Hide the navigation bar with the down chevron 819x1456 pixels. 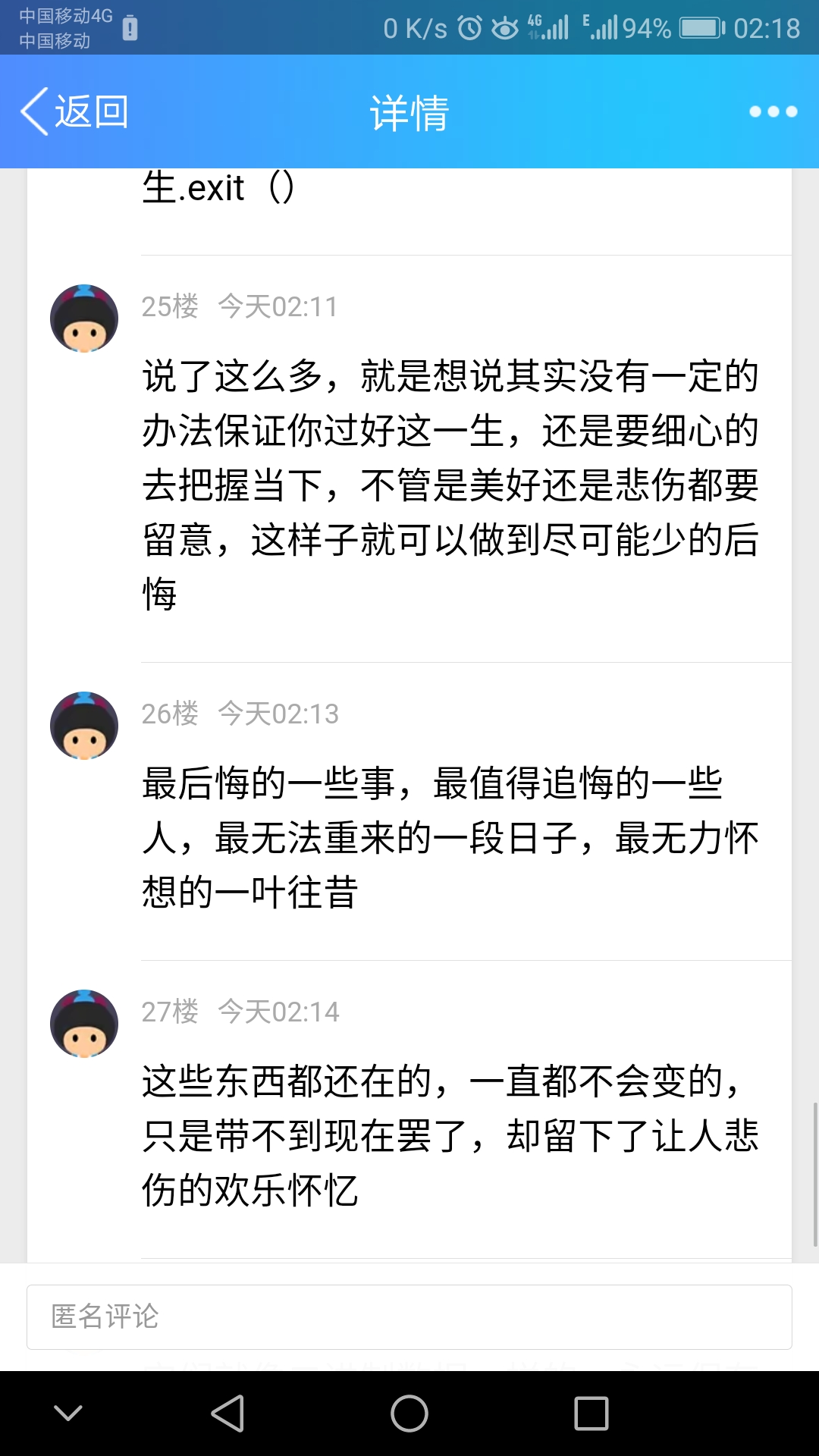[x=68, y=1413]
